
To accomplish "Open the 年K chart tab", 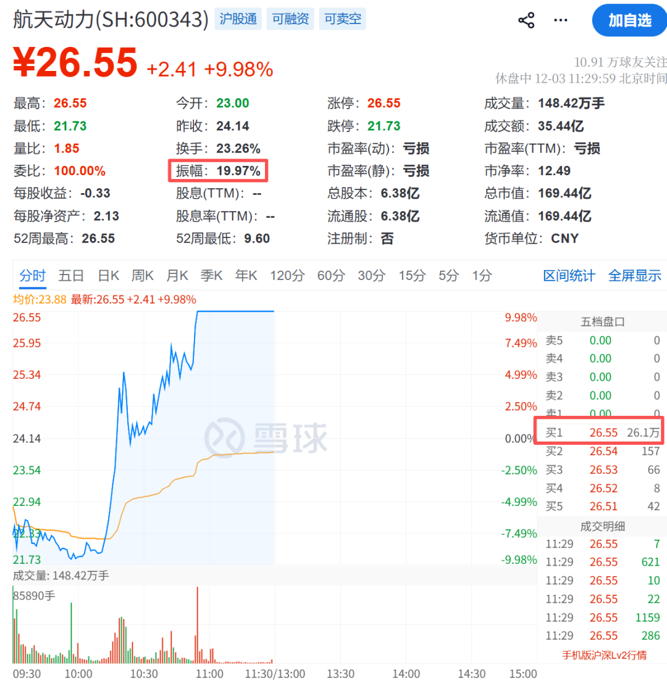I will (x=246, y=276).
